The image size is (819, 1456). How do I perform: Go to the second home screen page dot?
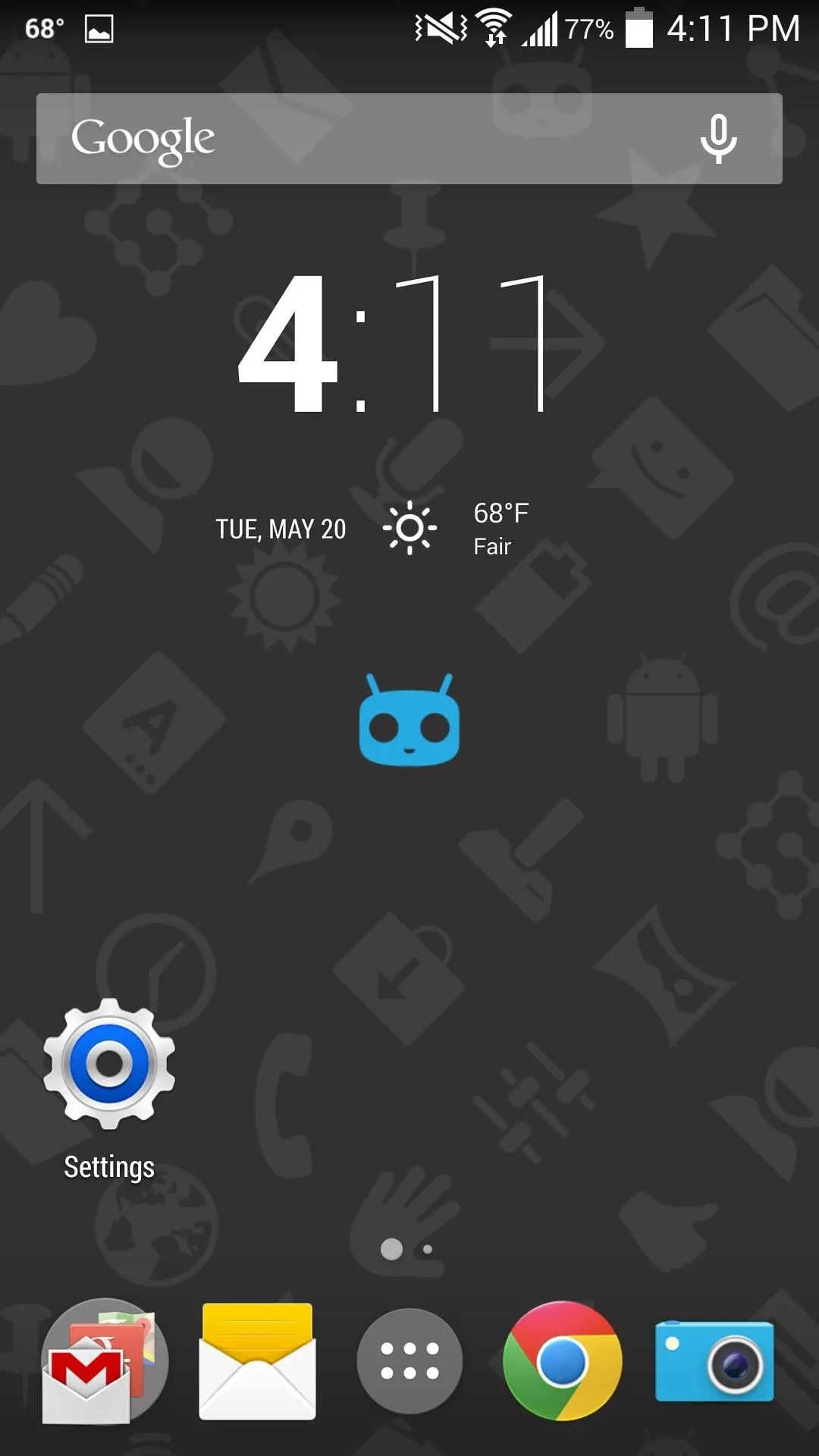point(428,1249)
